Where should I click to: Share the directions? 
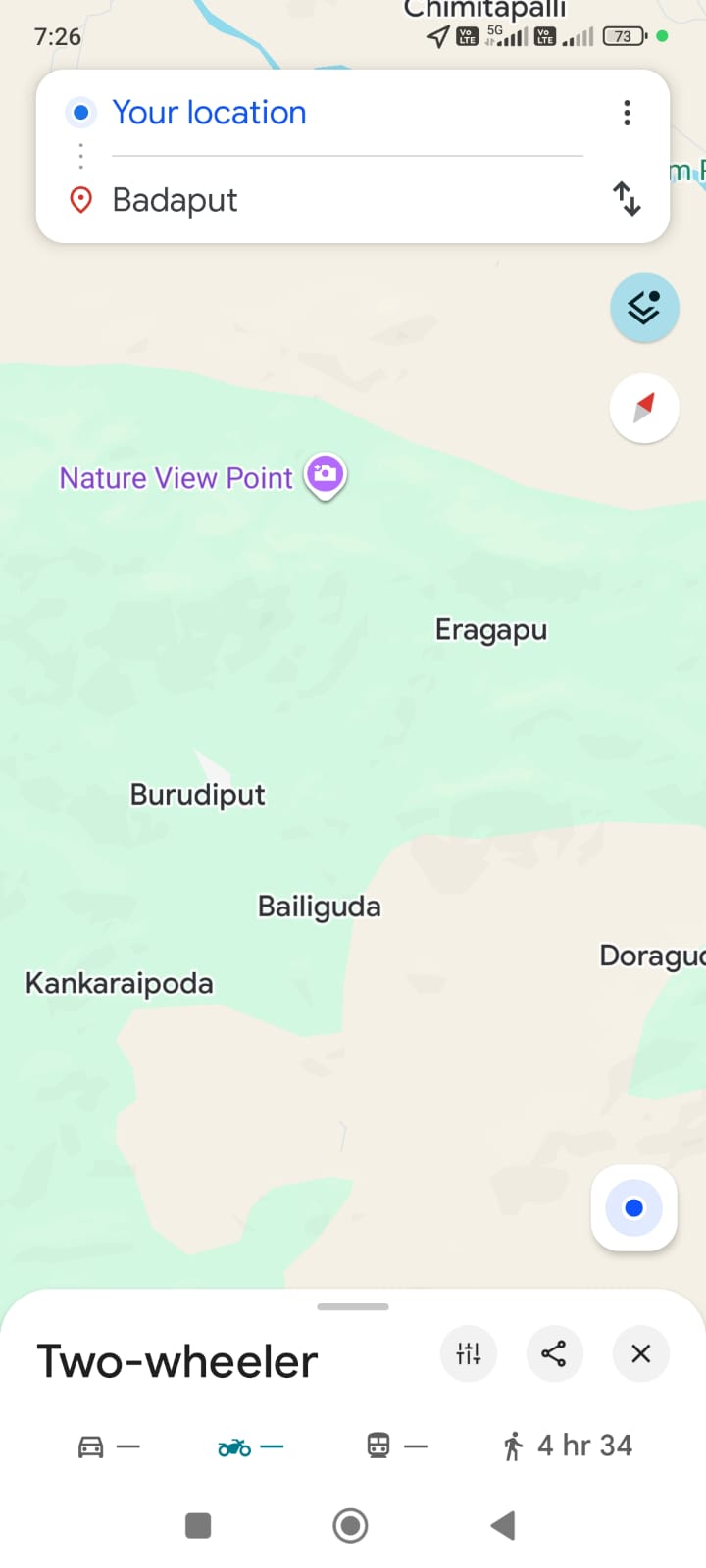[554, 1353]
